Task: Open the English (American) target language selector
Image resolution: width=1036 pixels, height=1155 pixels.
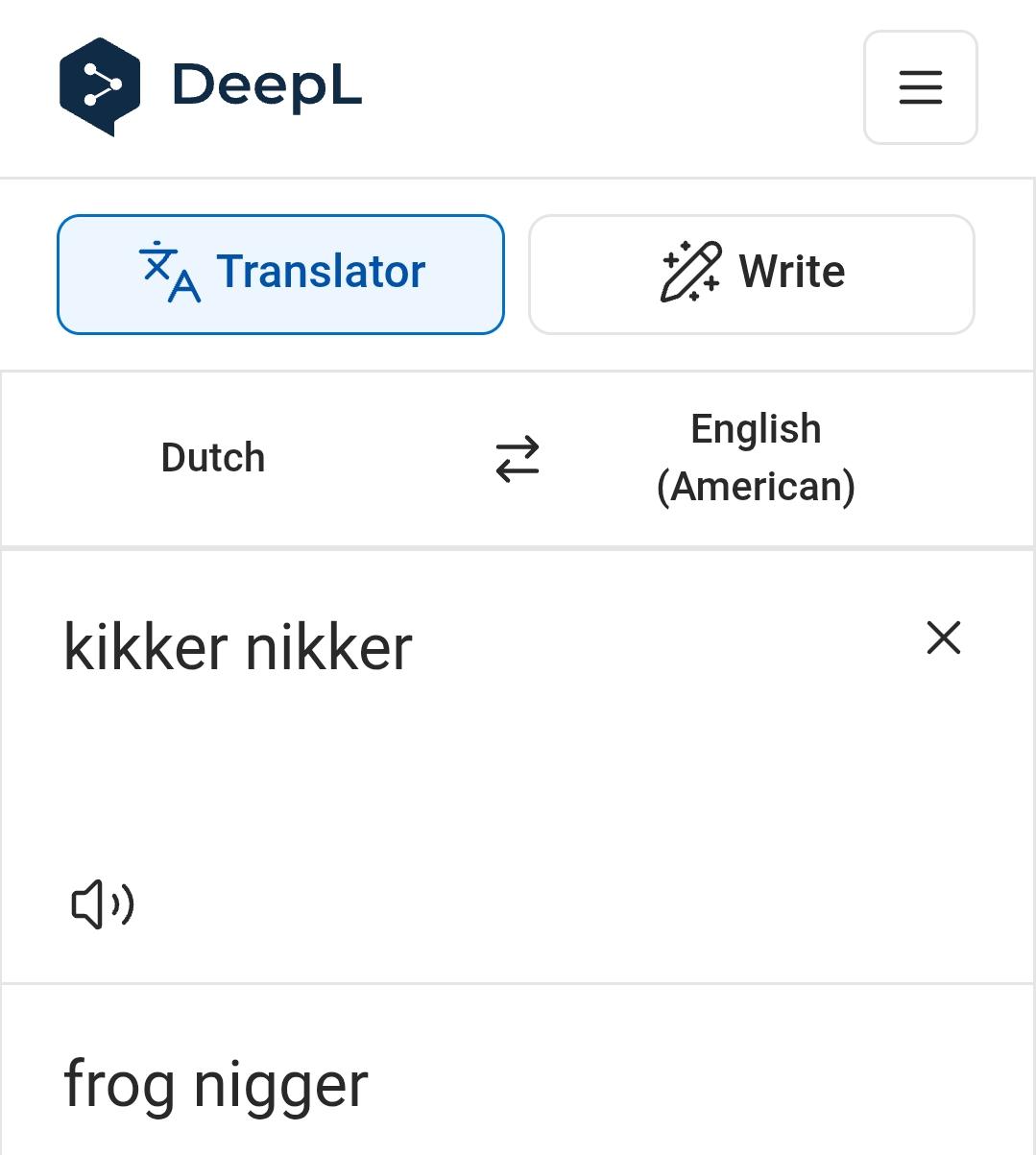Action: pos(756,458)
